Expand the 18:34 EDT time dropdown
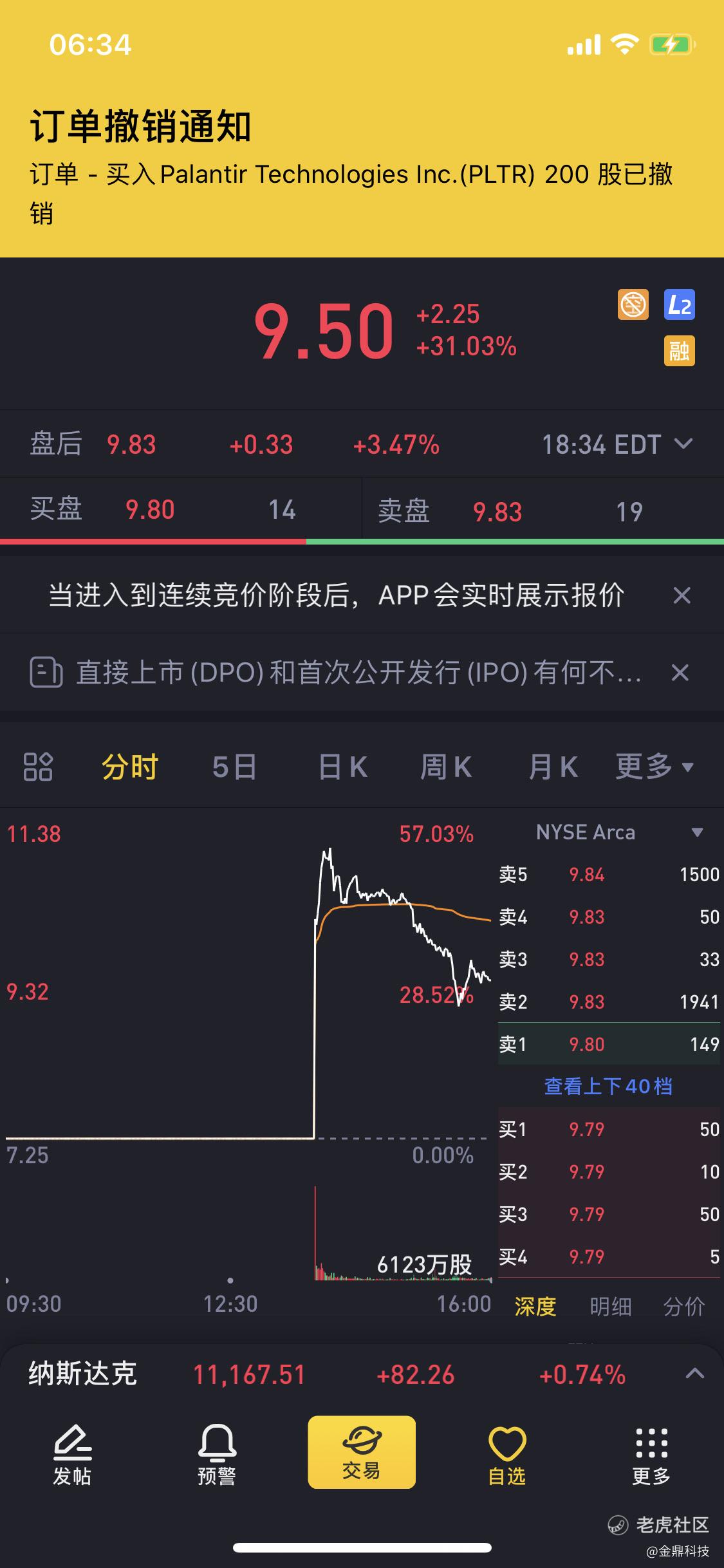Image resolution: width=724 pixels, height=1568 pixels. tap(617, 444)
